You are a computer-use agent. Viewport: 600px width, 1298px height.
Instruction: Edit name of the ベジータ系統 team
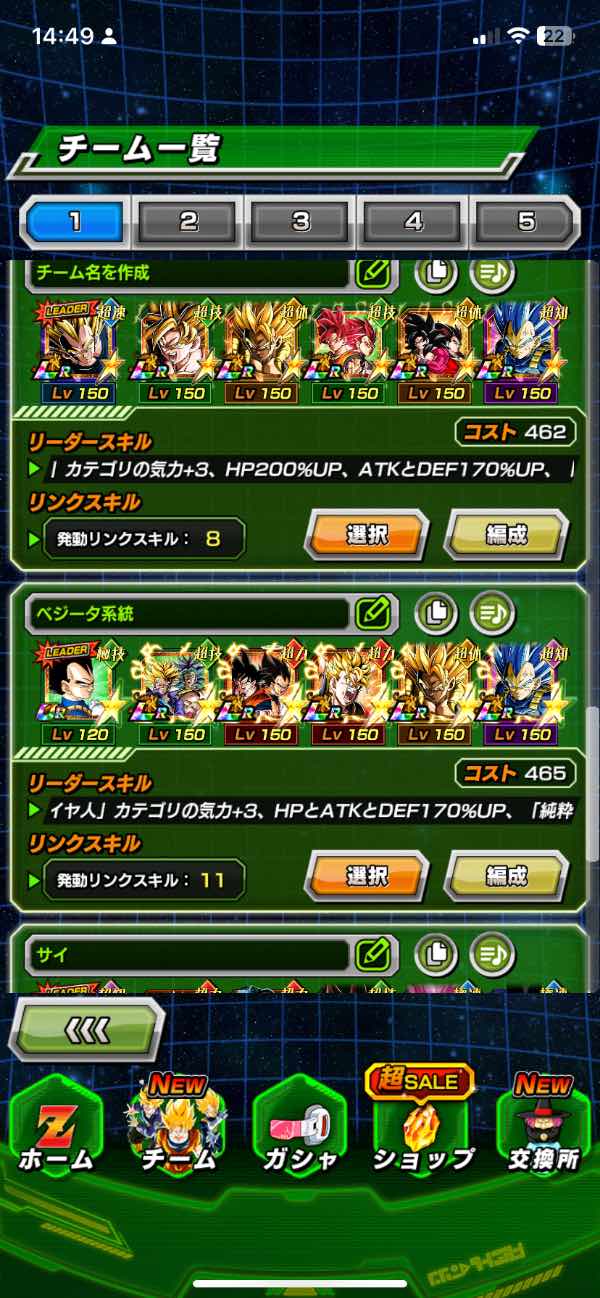(372, 612)
